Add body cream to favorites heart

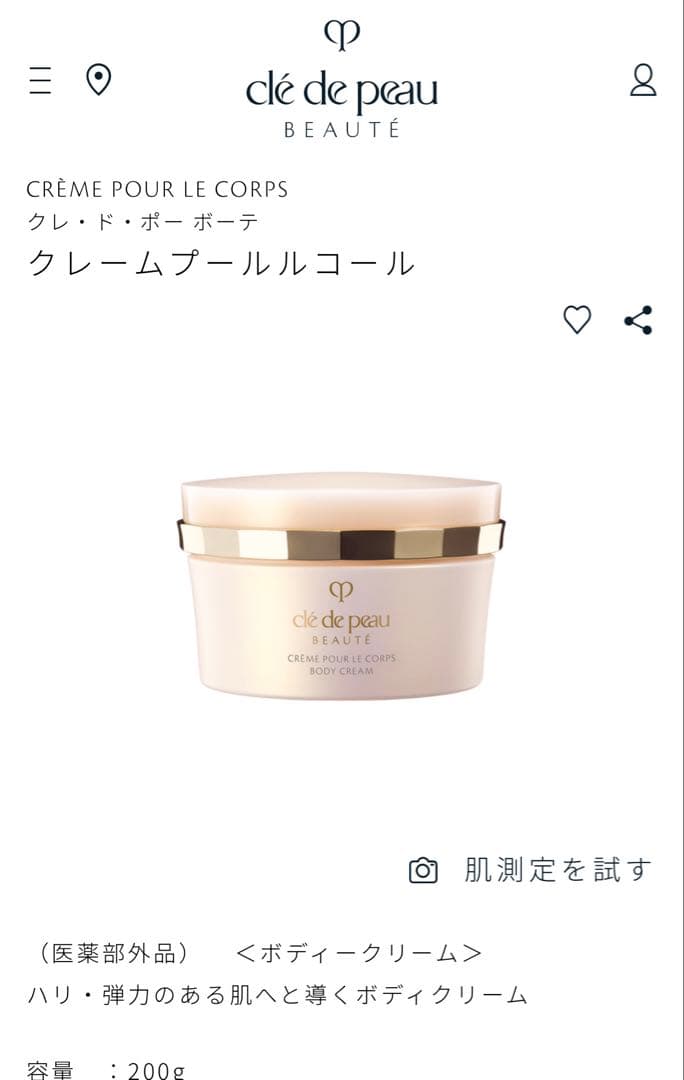click(577, 320)
